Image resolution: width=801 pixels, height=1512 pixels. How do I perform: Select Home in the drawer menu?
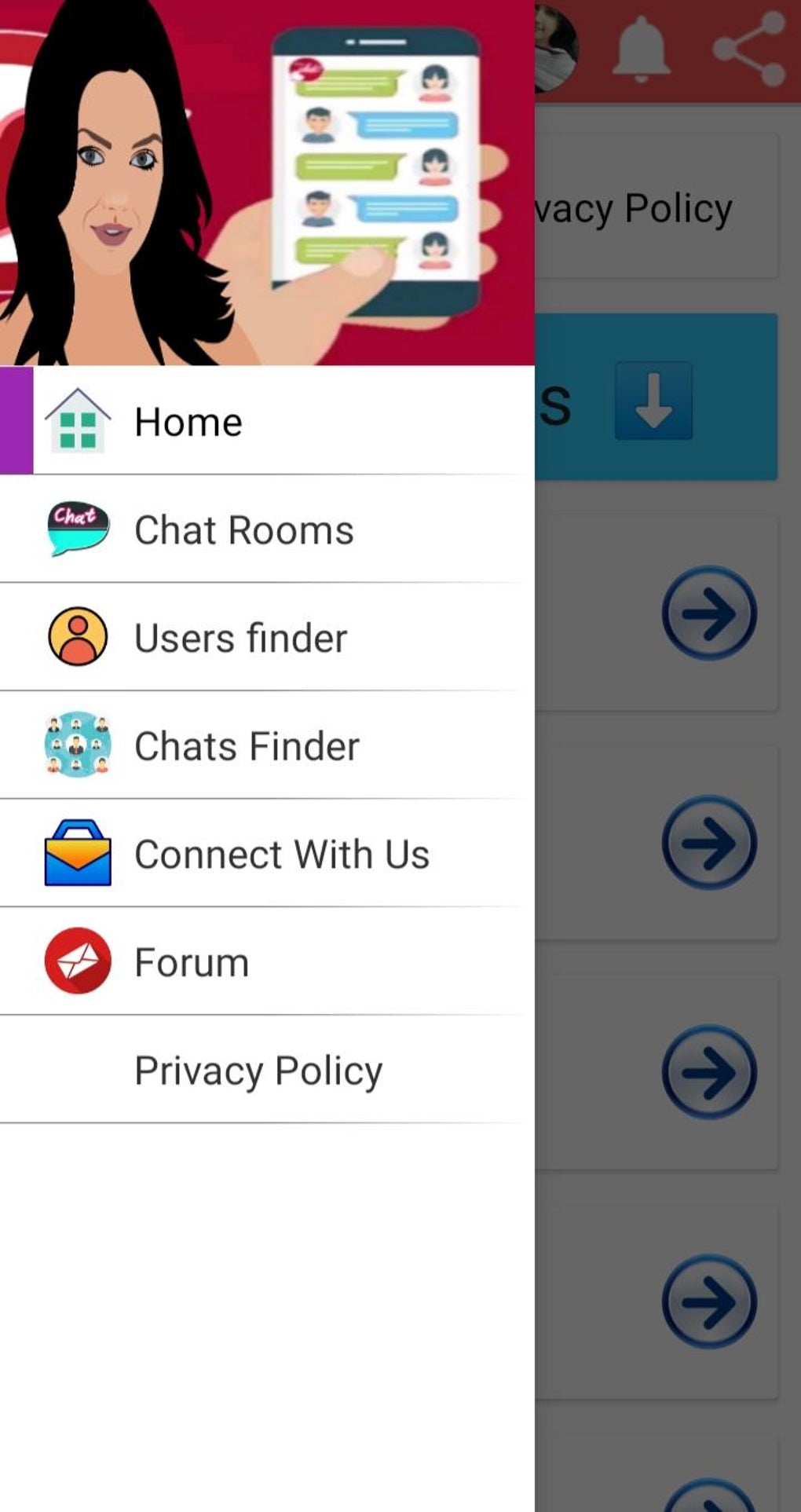tap(267, 420)
